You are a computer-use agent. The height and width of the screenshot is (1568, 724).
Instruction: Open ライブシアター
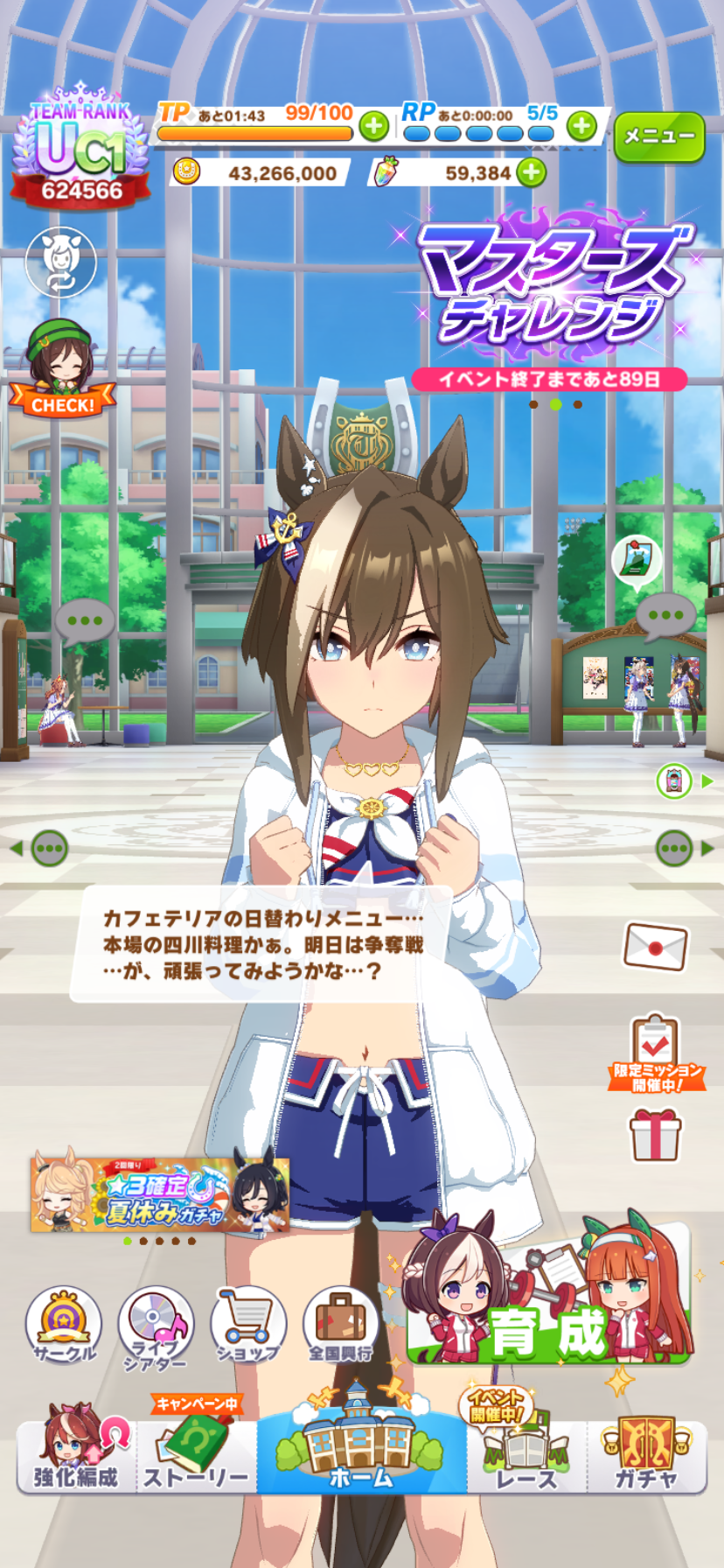tap(156, 1326)
